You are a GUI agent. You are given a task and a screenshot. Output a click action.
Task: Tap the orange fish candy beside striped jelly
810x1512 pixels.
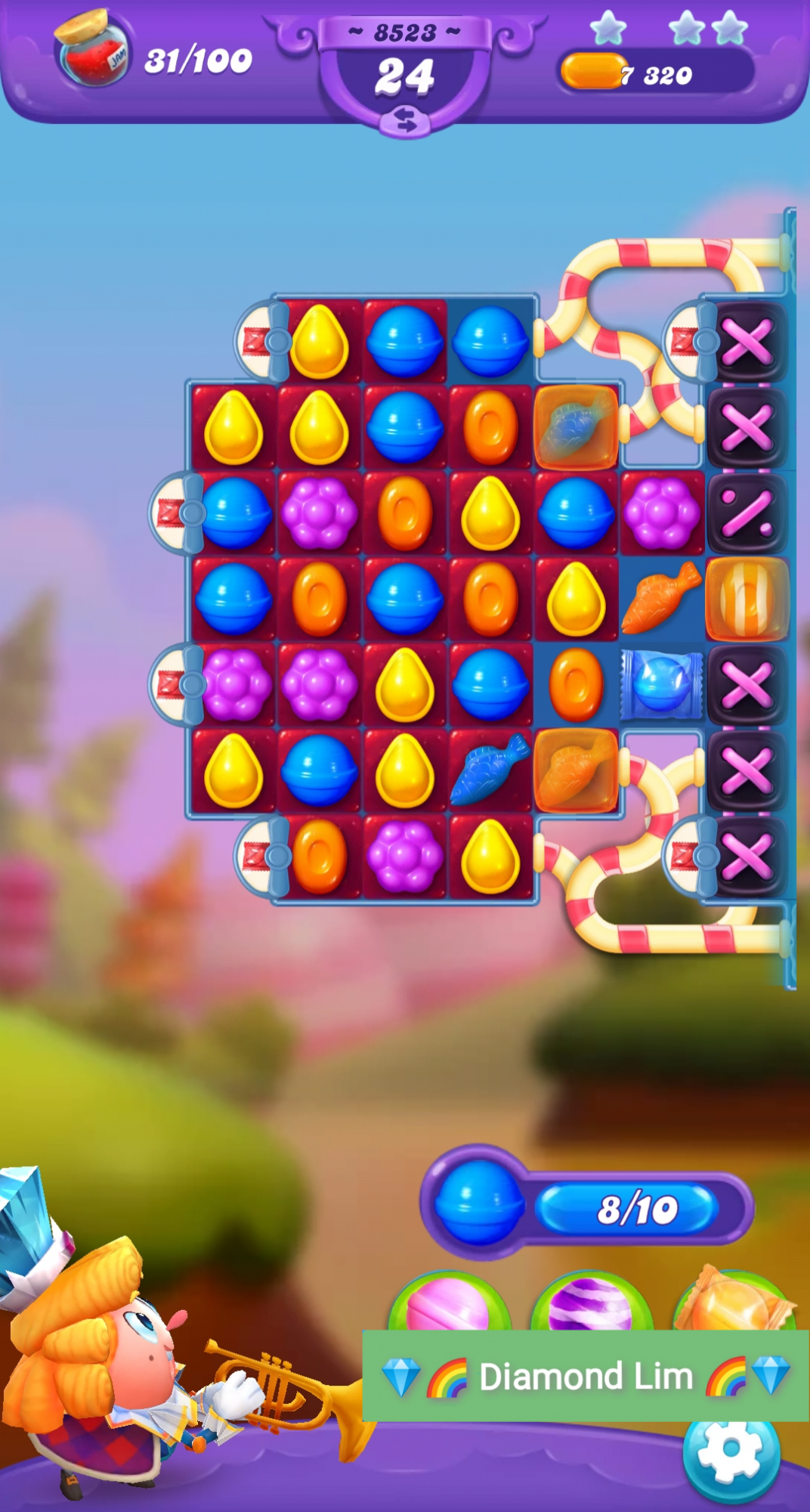point(660,598)
